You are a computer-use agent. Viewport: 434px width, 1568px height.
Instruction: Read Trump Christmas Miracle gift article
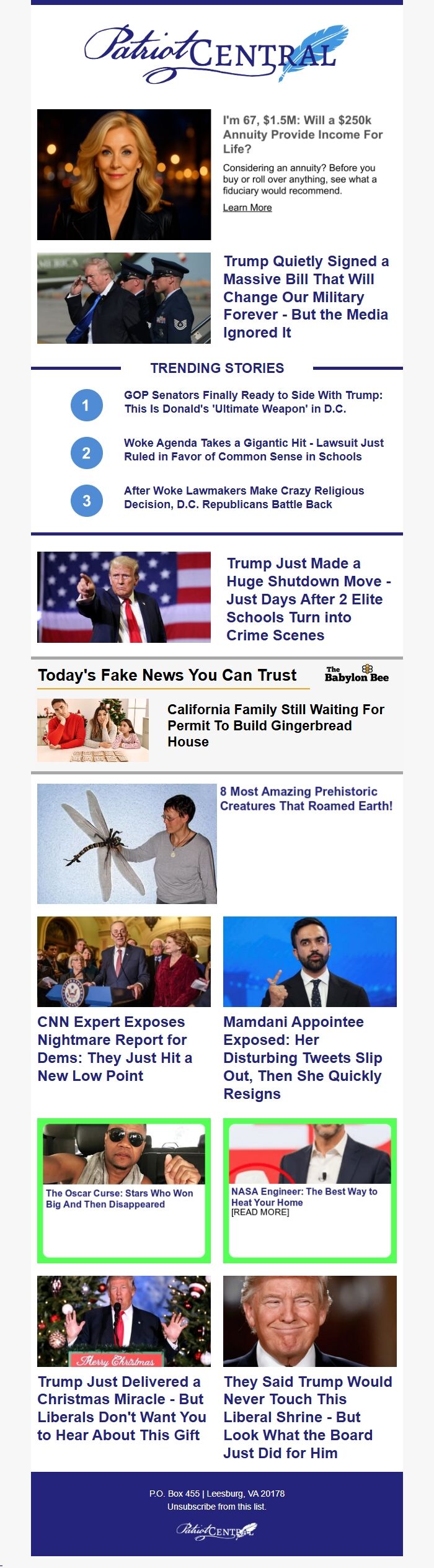(x=122, y=1408)
